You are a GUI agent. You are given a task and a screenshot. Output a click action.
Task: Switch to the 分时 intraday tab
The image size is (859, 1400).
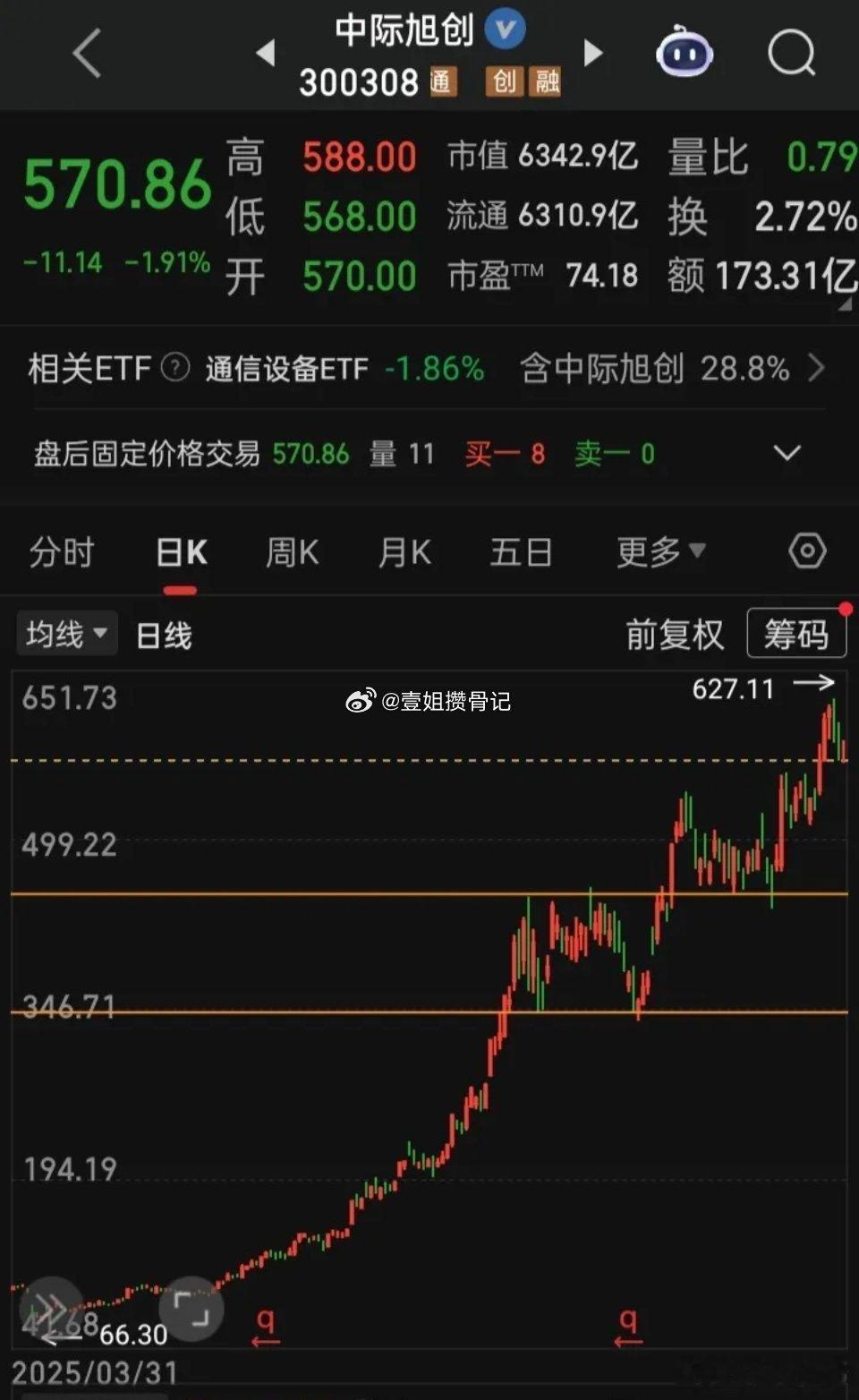click(x=64, y=552)
